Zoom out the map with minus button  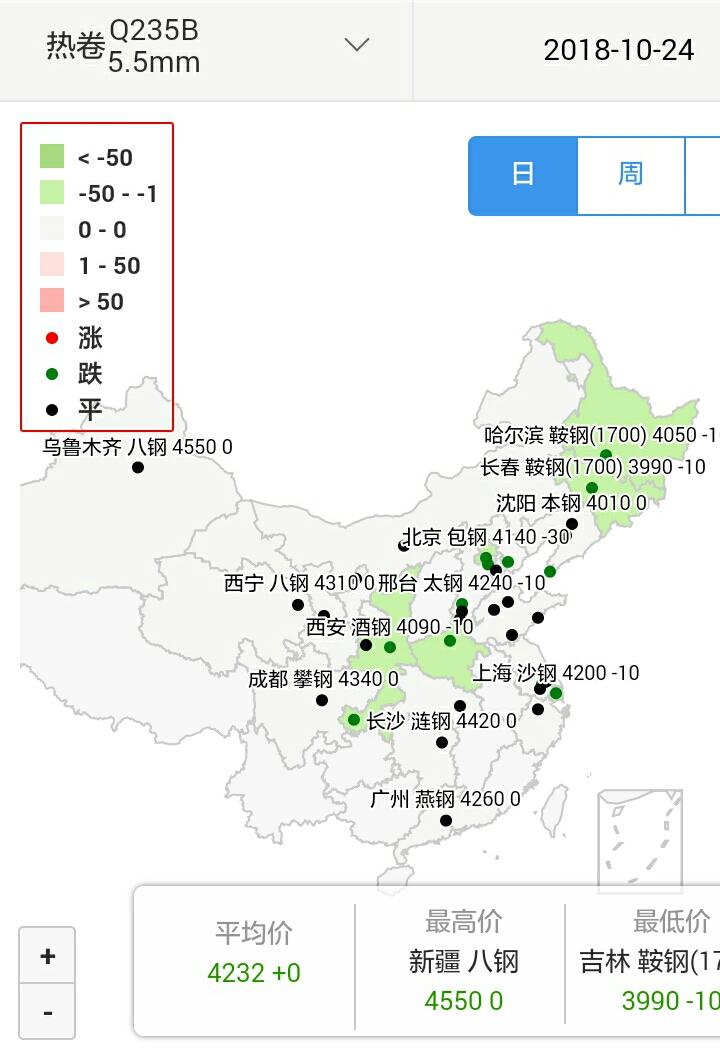47,1012
